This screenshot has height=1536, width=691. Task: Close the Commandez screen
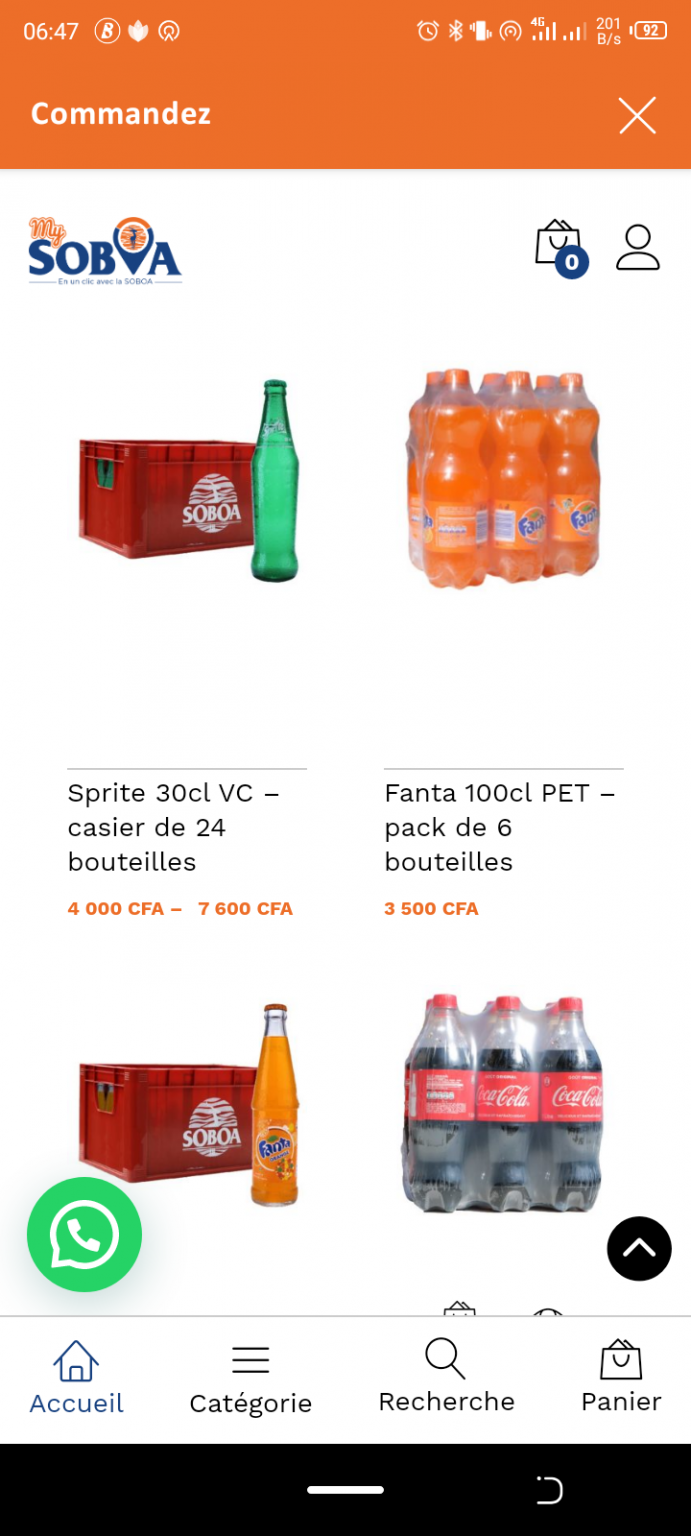pyautogui.click(x=637, y=116)
